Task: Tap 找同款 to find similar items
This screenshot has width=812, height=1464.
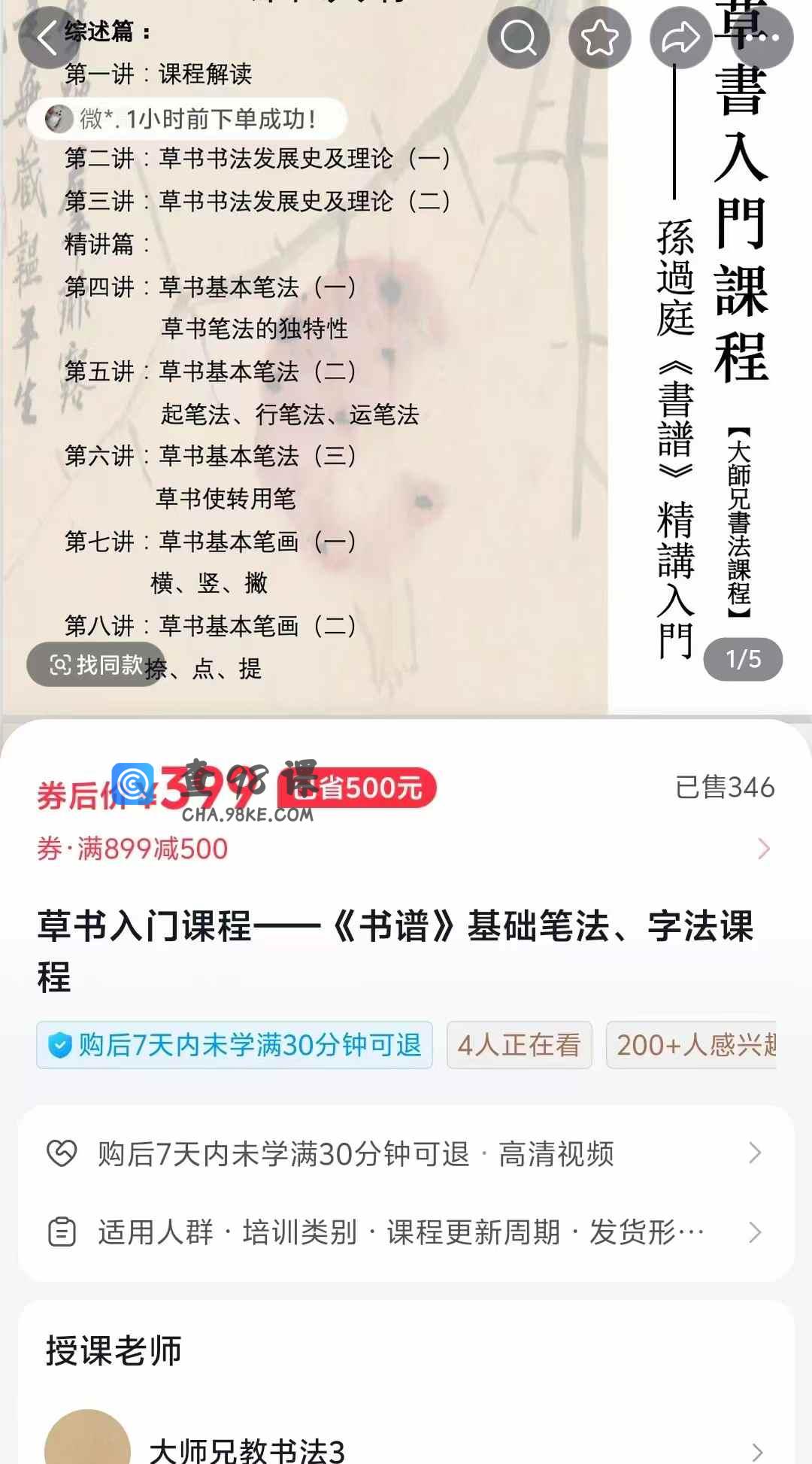Action: [x=96, y=664]
